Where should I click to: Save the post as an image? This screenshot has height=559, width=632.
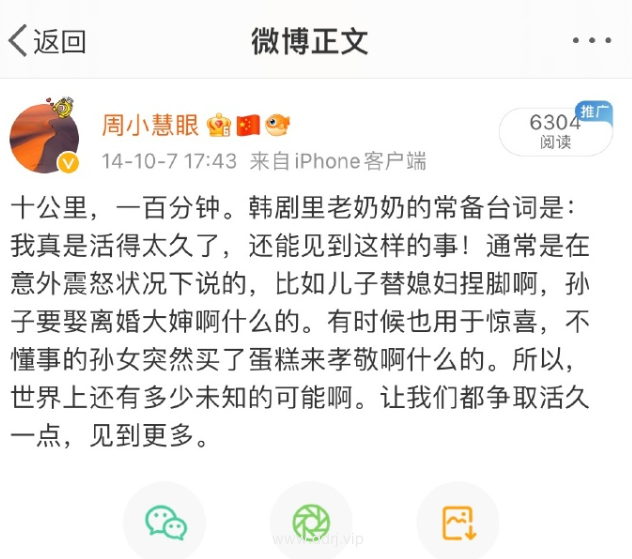pyautogui.click(x=457, y=522)
